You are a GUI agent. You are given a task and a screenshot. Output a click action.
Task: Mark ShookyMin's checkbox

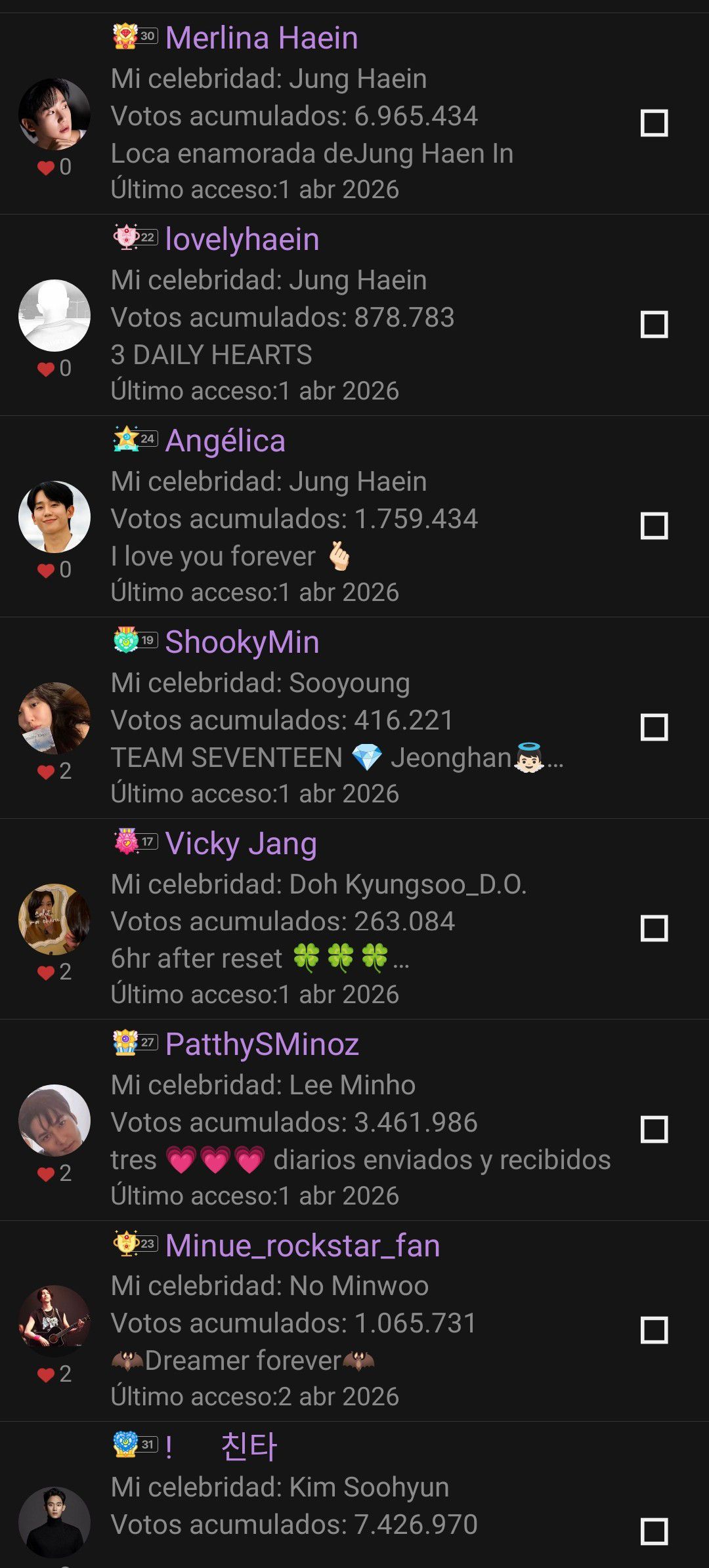(654, 727)
